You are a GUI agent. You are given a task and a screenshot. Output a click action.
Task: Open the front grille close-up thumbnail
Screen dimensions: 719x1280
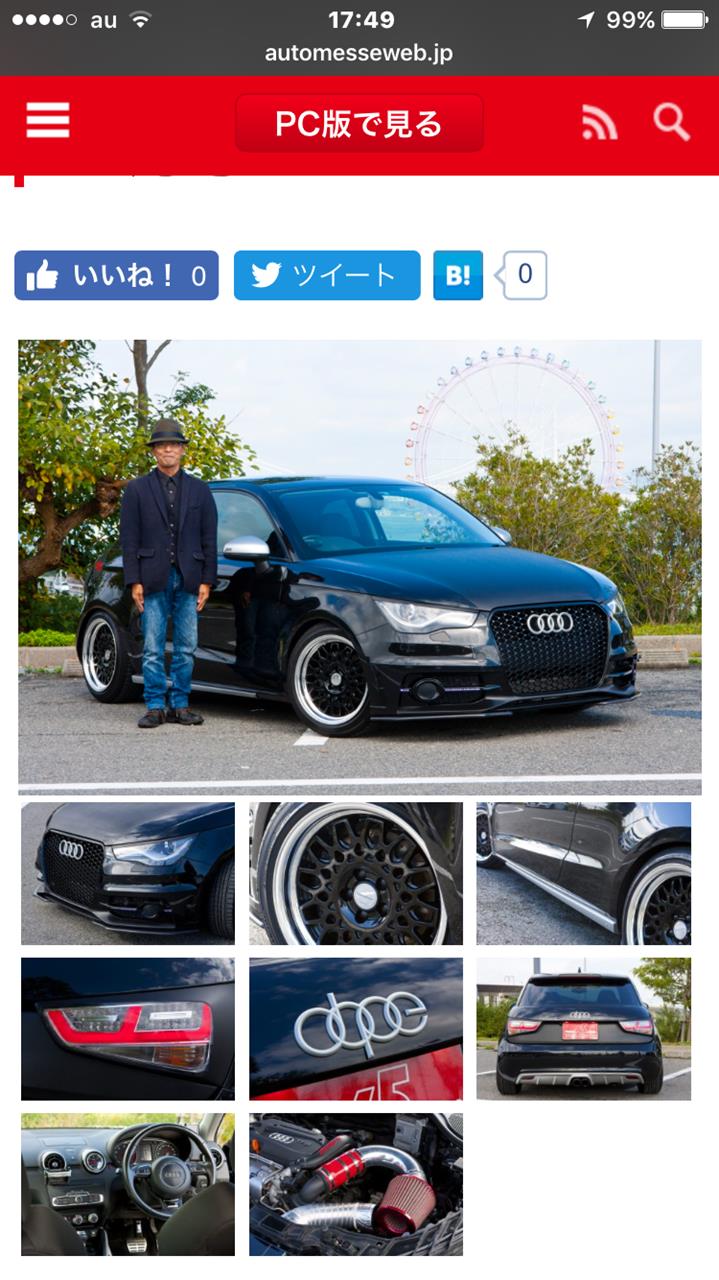point(128,873)
